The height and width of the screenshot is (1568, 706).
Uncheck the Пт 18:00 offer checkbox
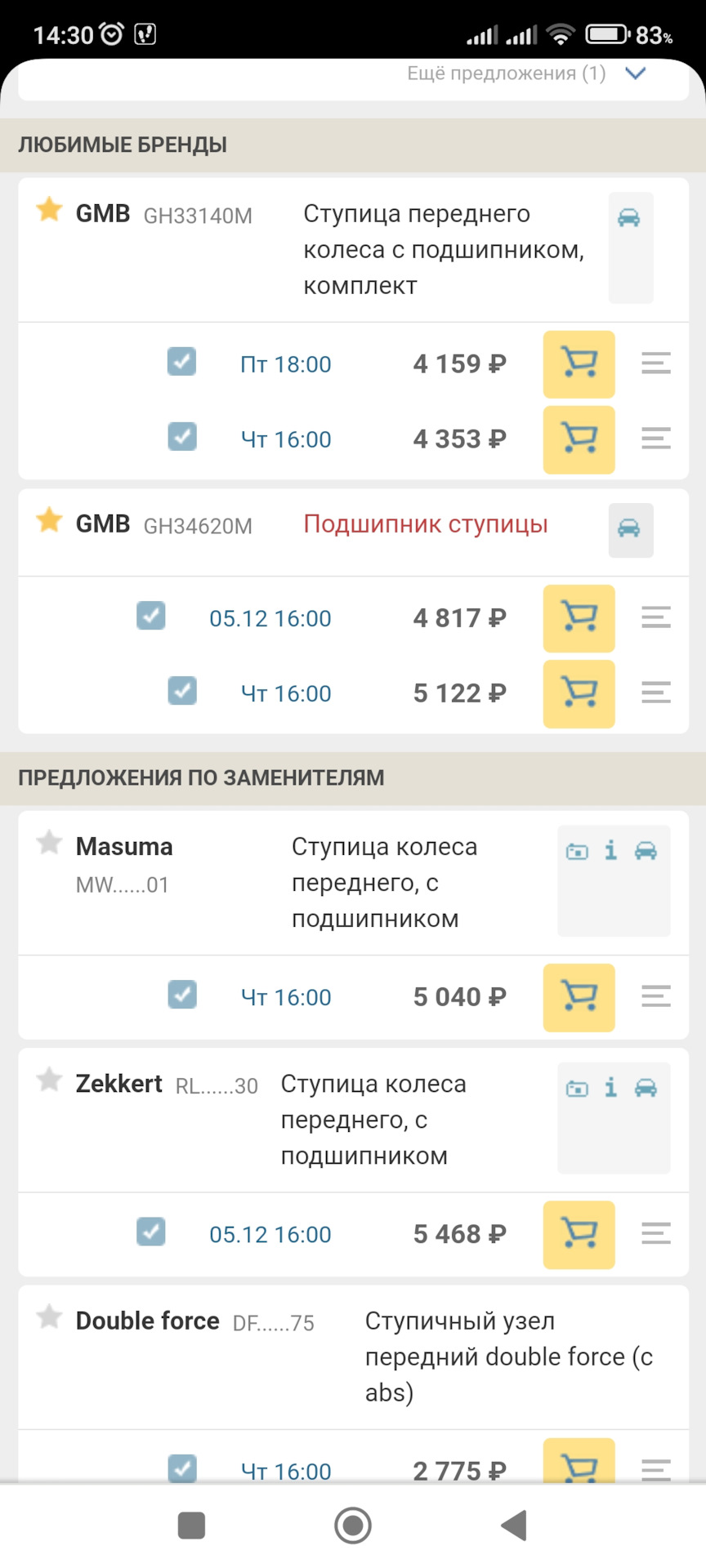181,362
